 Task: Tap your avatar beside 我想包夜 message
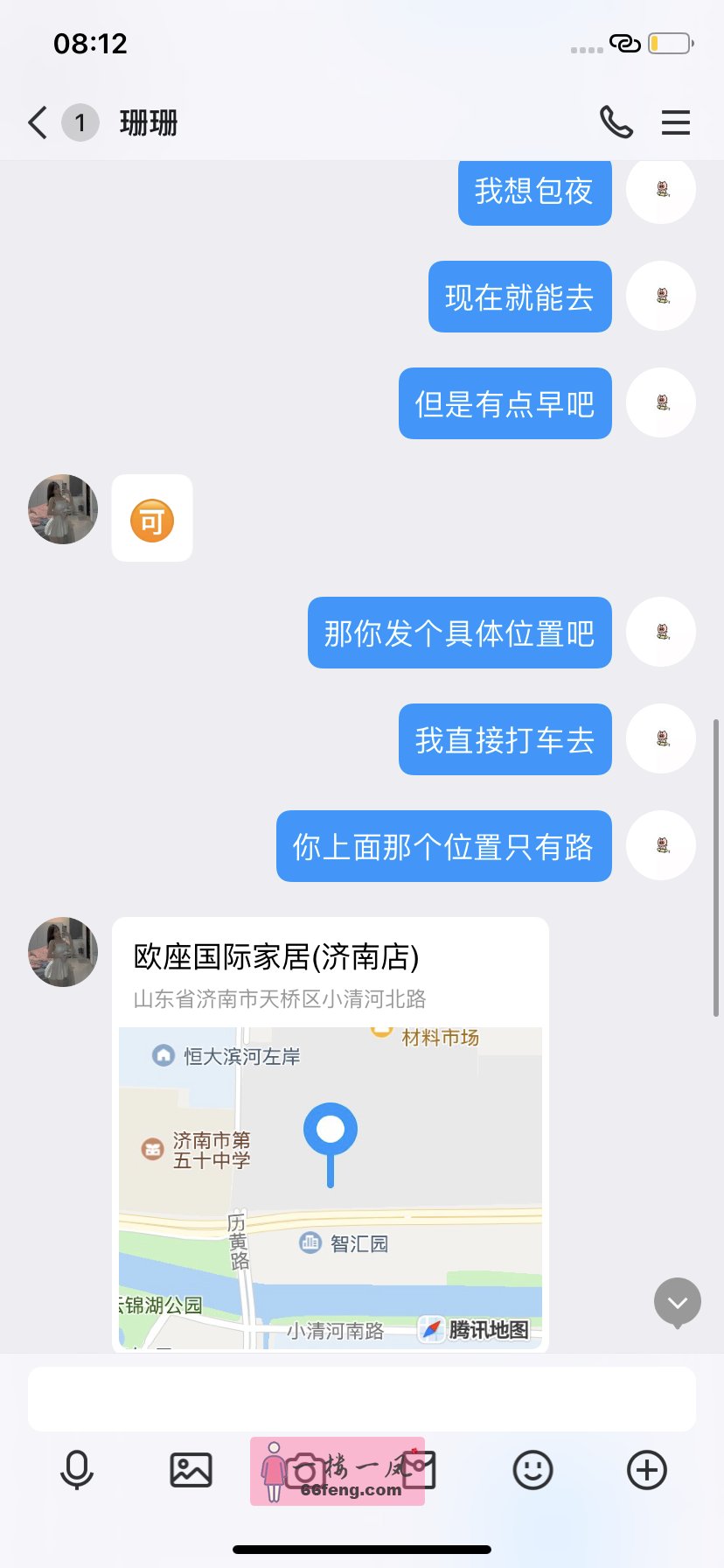point(660,190)
